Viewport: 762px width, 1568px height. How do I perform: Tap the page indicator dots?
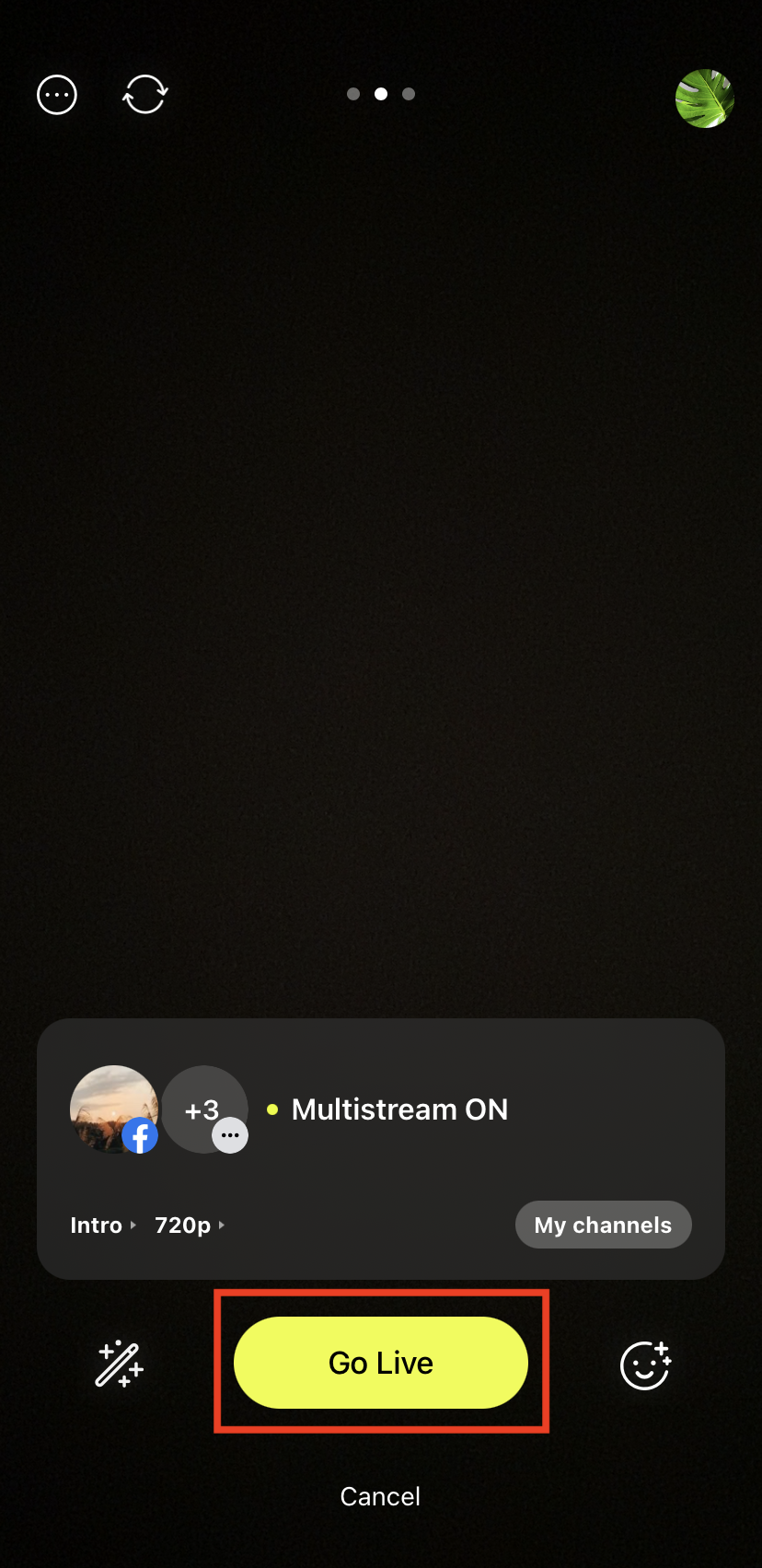(x=381, y=94)
